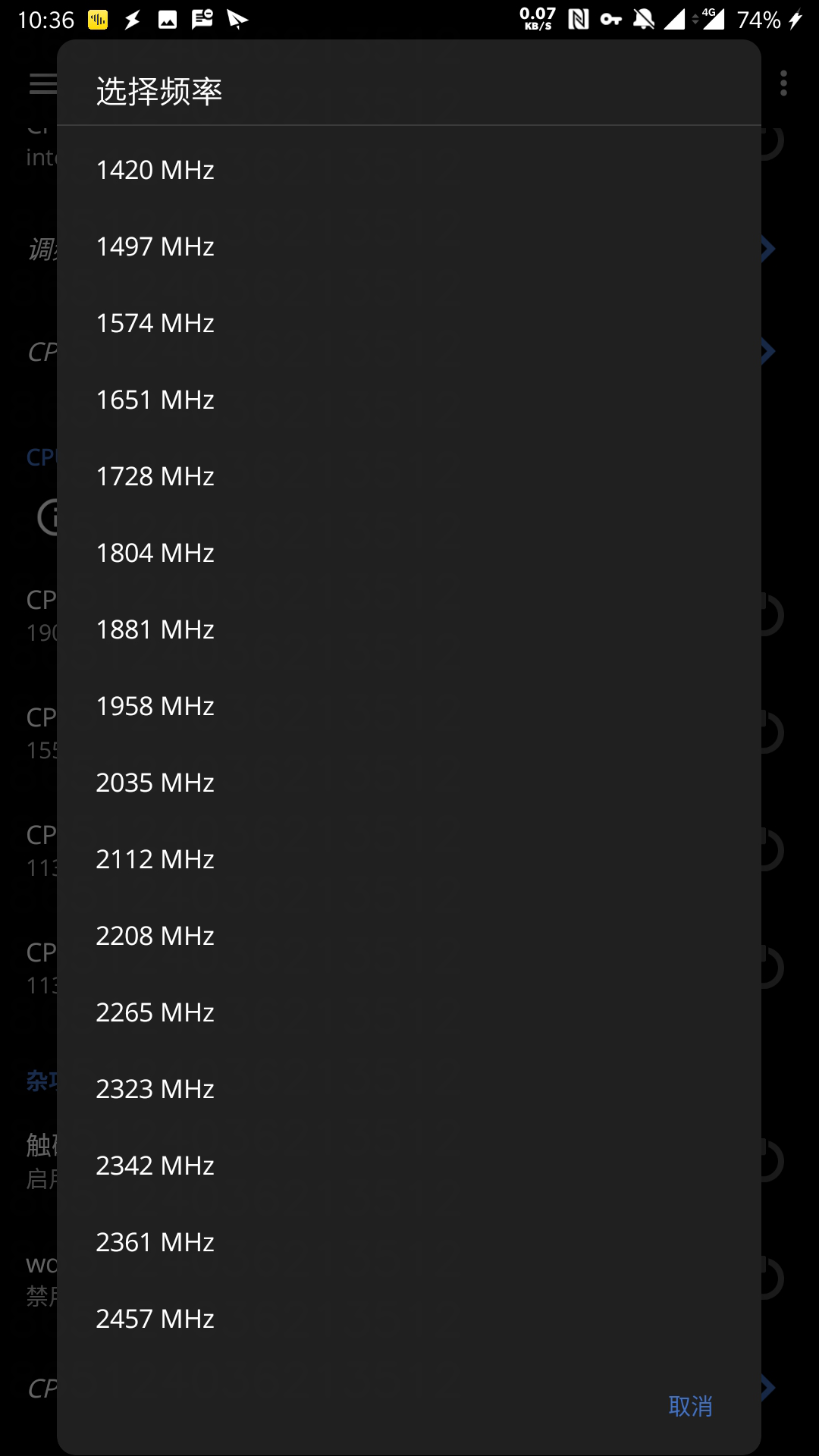819x1456 pixels.
Task: Select 1651 MHz
Action: pyautogui.click(x=409, y=400)
